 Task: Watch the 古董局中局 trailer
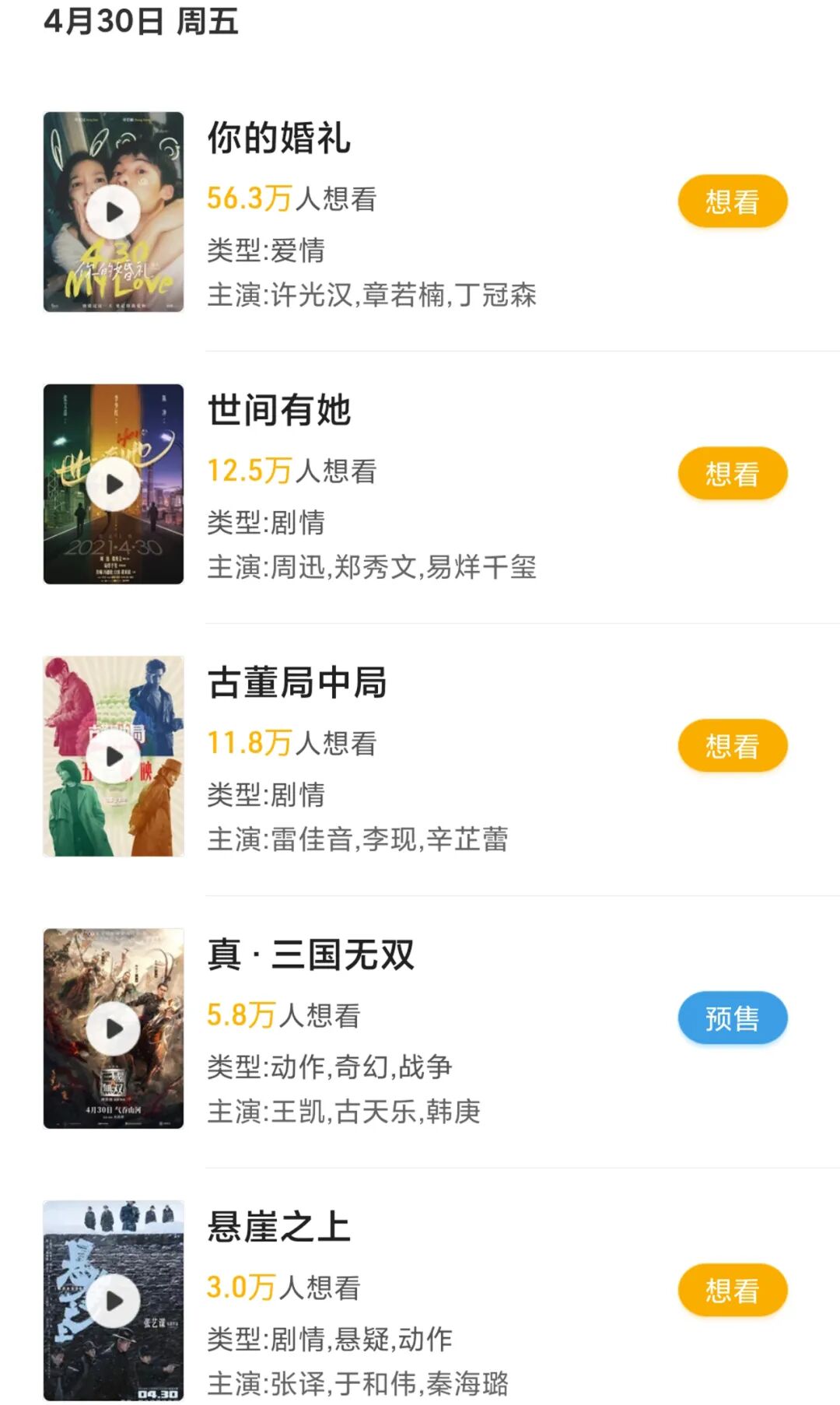pyautogui.click(x=114, y=756)
